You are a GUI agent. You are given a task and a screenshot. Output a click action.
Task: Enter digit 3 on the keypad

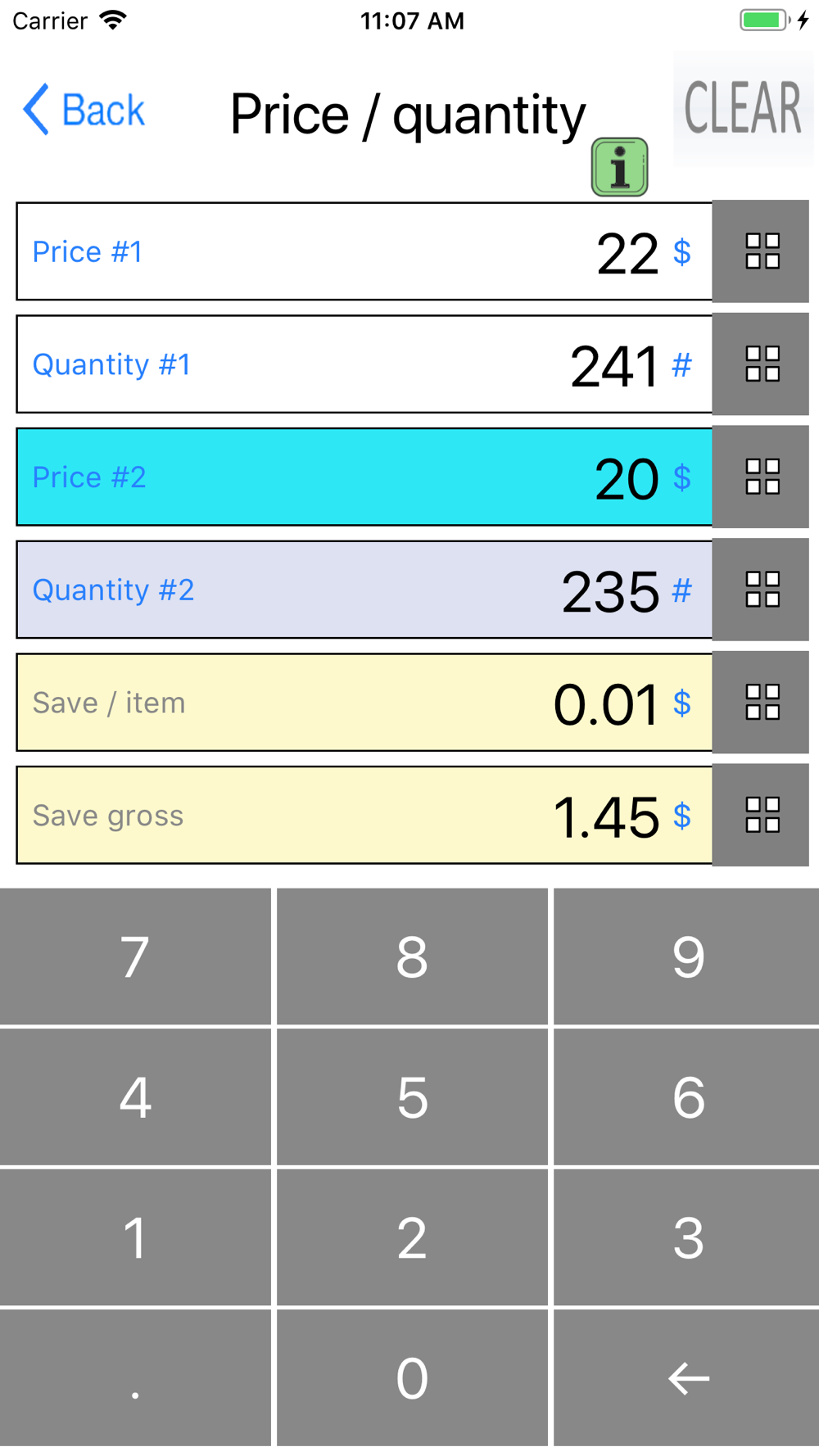pos(687,1237)
